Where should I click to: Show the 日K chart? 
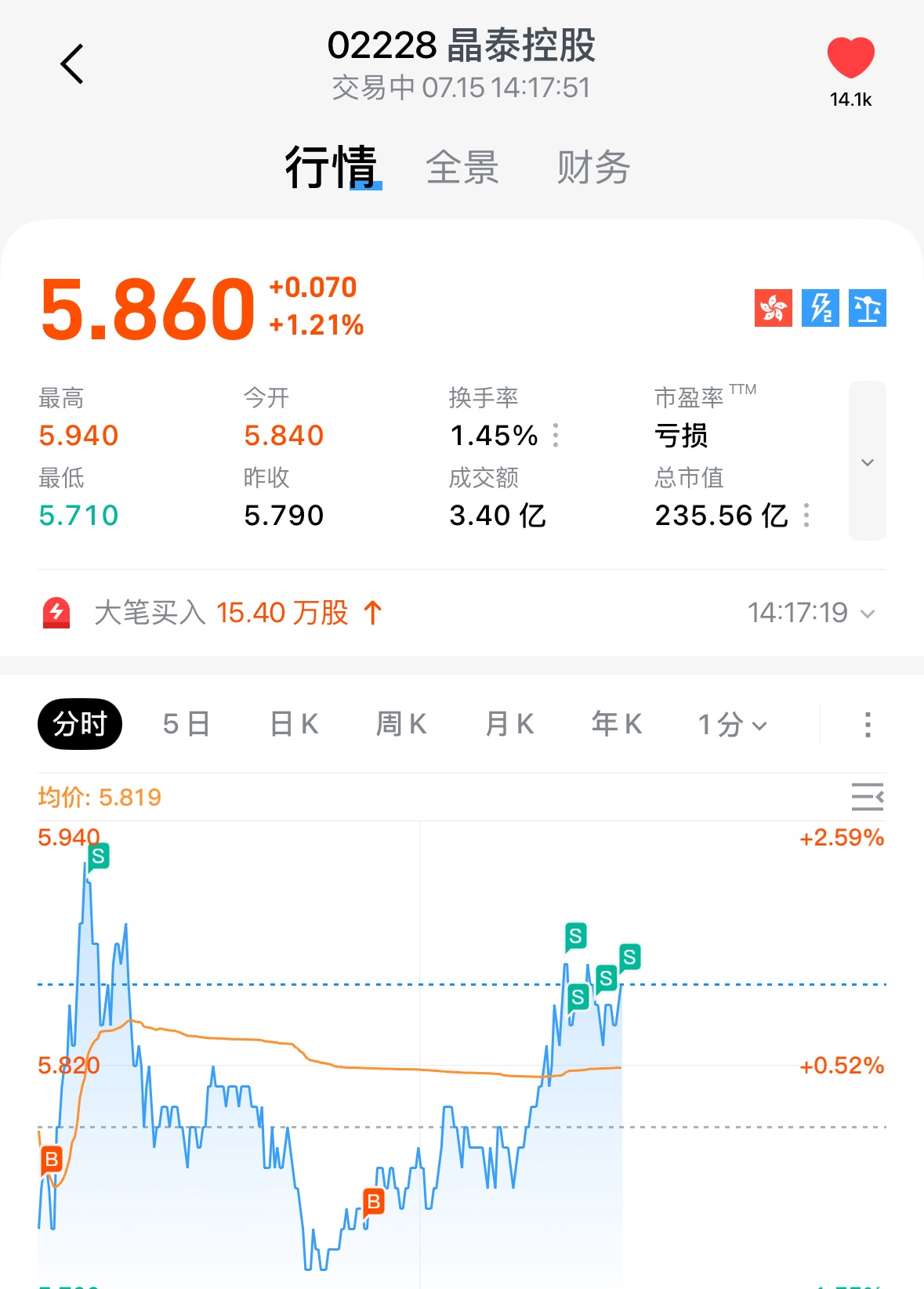tap(294, 724)
